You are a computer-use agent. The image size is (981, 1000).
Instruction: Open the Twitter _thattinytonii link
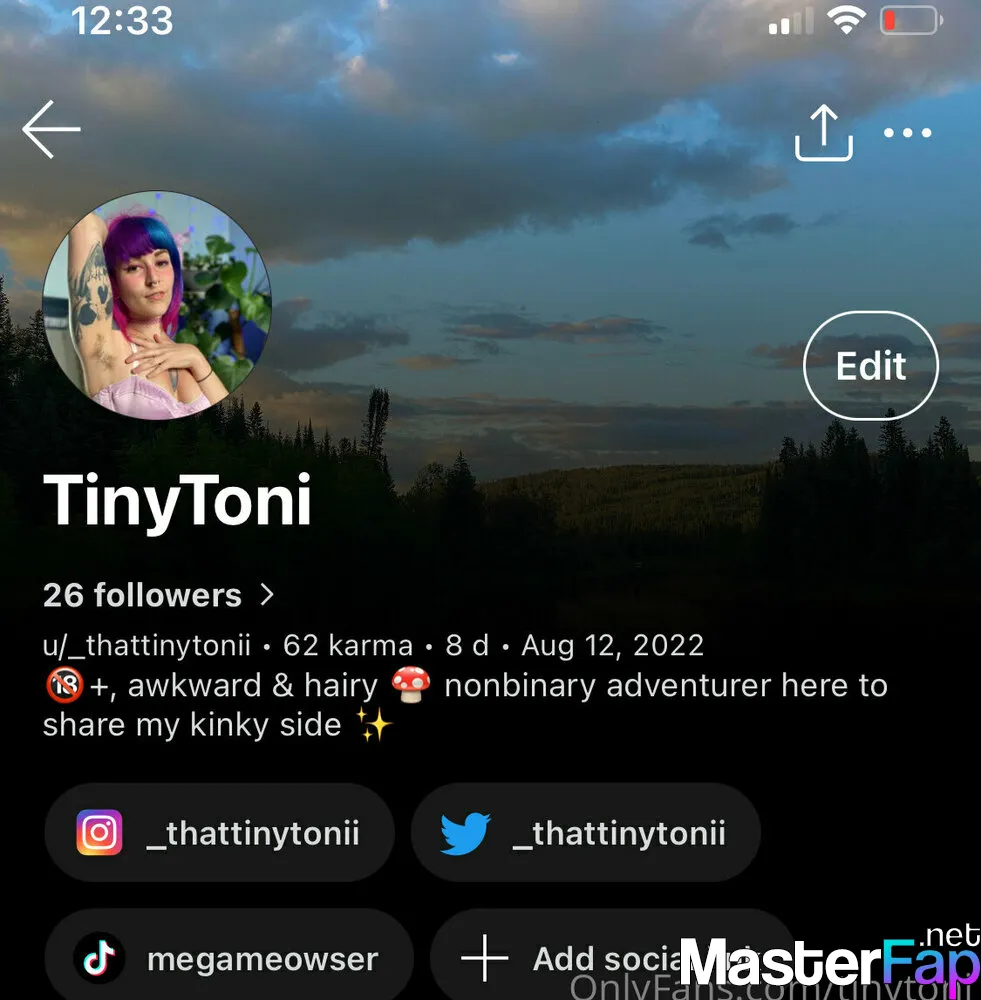tap(585, 833)
